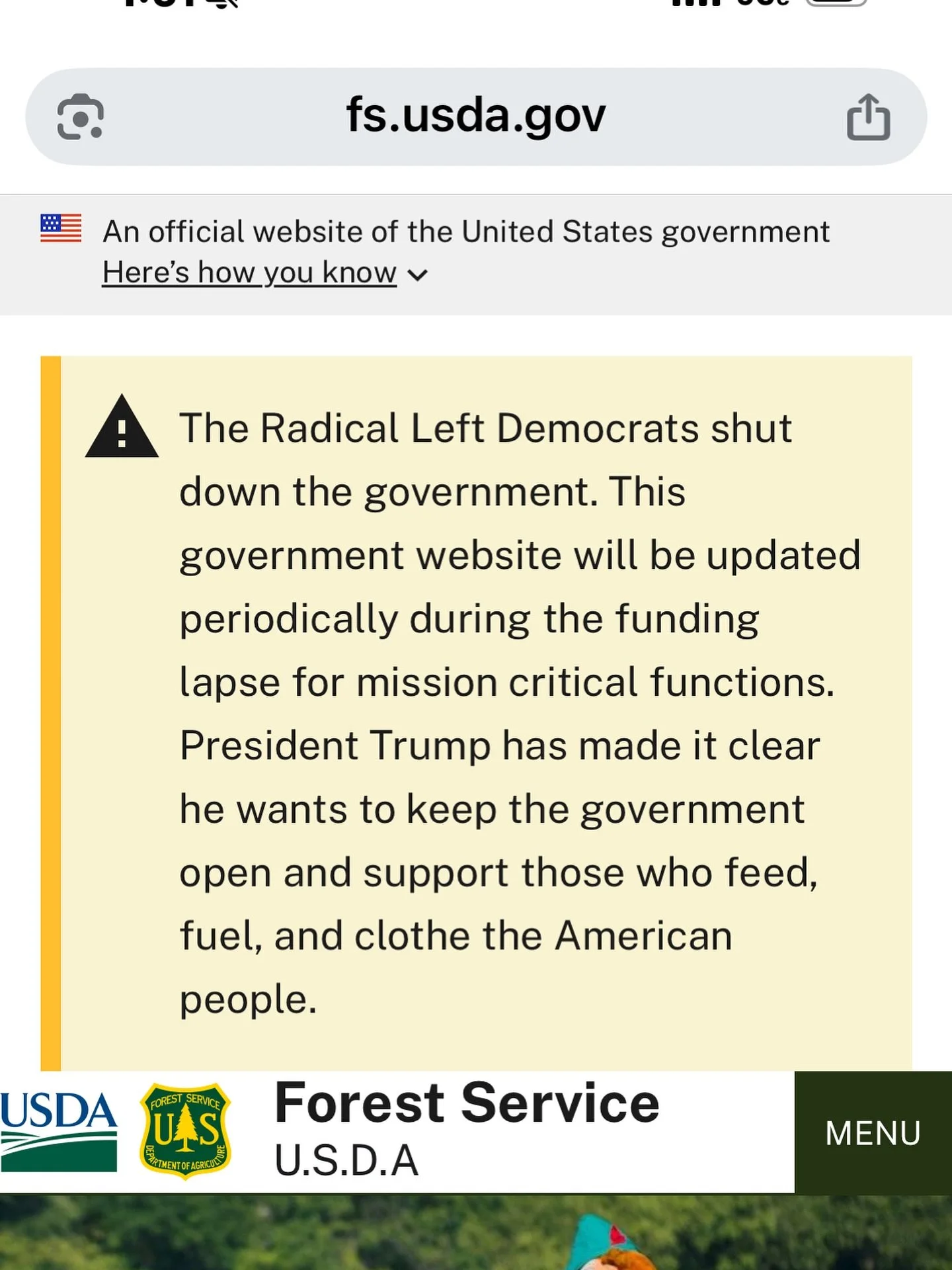
Task: Open Google Lens camera search icon
Action: tap(80, 117)
